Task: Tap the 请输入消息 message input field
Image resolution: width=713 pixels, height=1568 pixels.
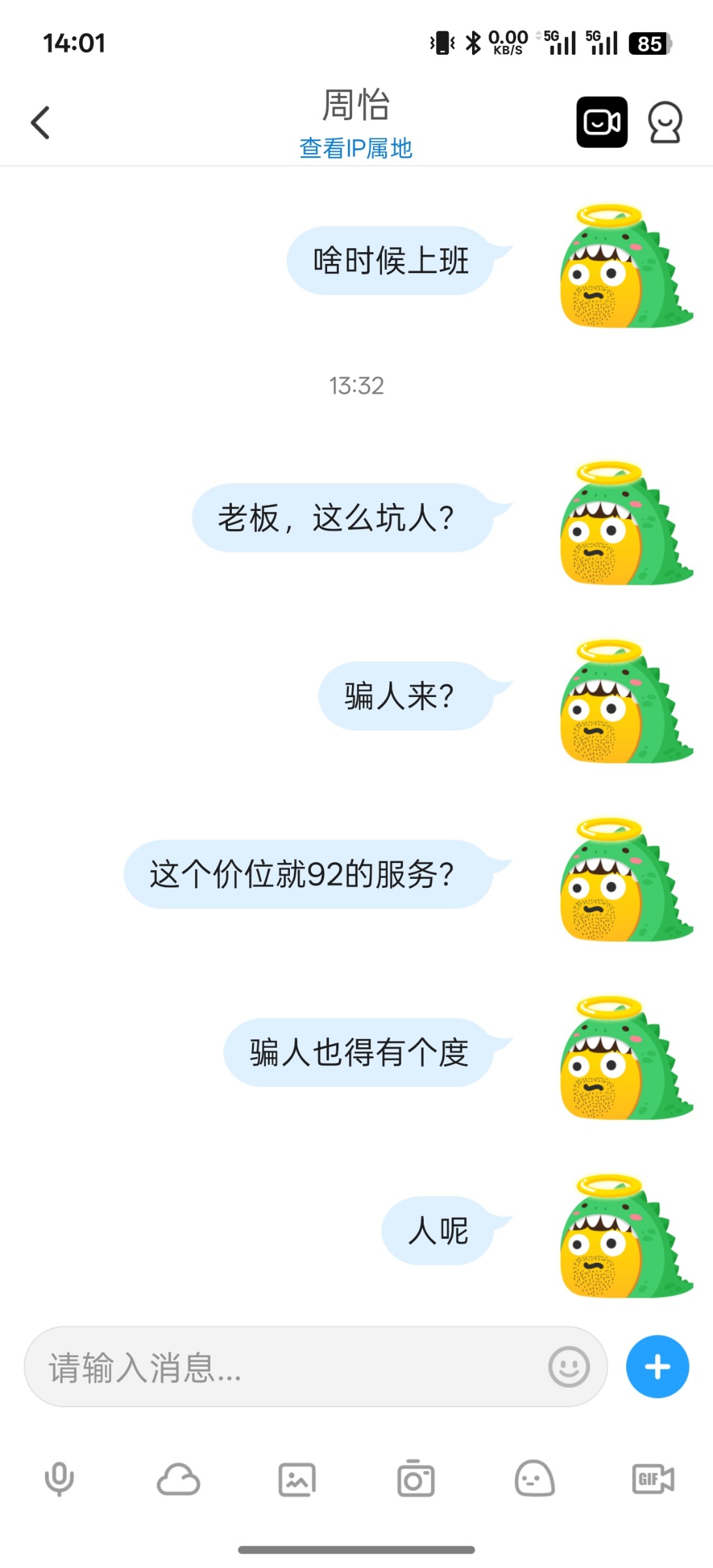Action: [261, 1366]
